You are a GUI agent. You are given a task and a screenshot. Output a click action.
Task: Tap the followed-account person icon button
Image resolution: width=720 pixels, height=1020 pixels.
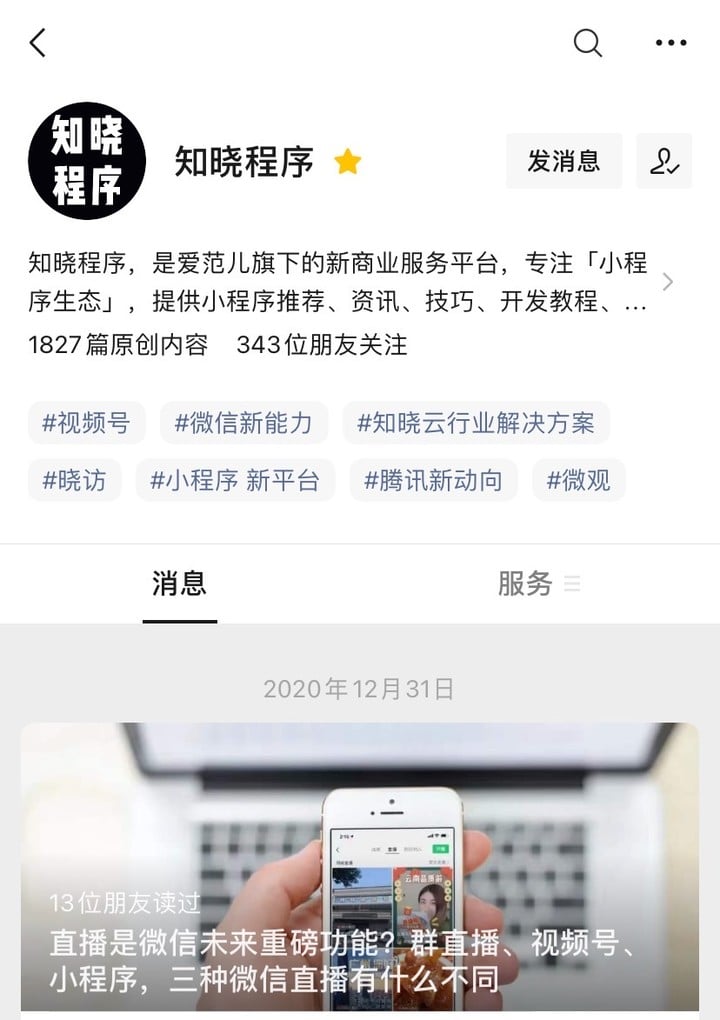664,161
